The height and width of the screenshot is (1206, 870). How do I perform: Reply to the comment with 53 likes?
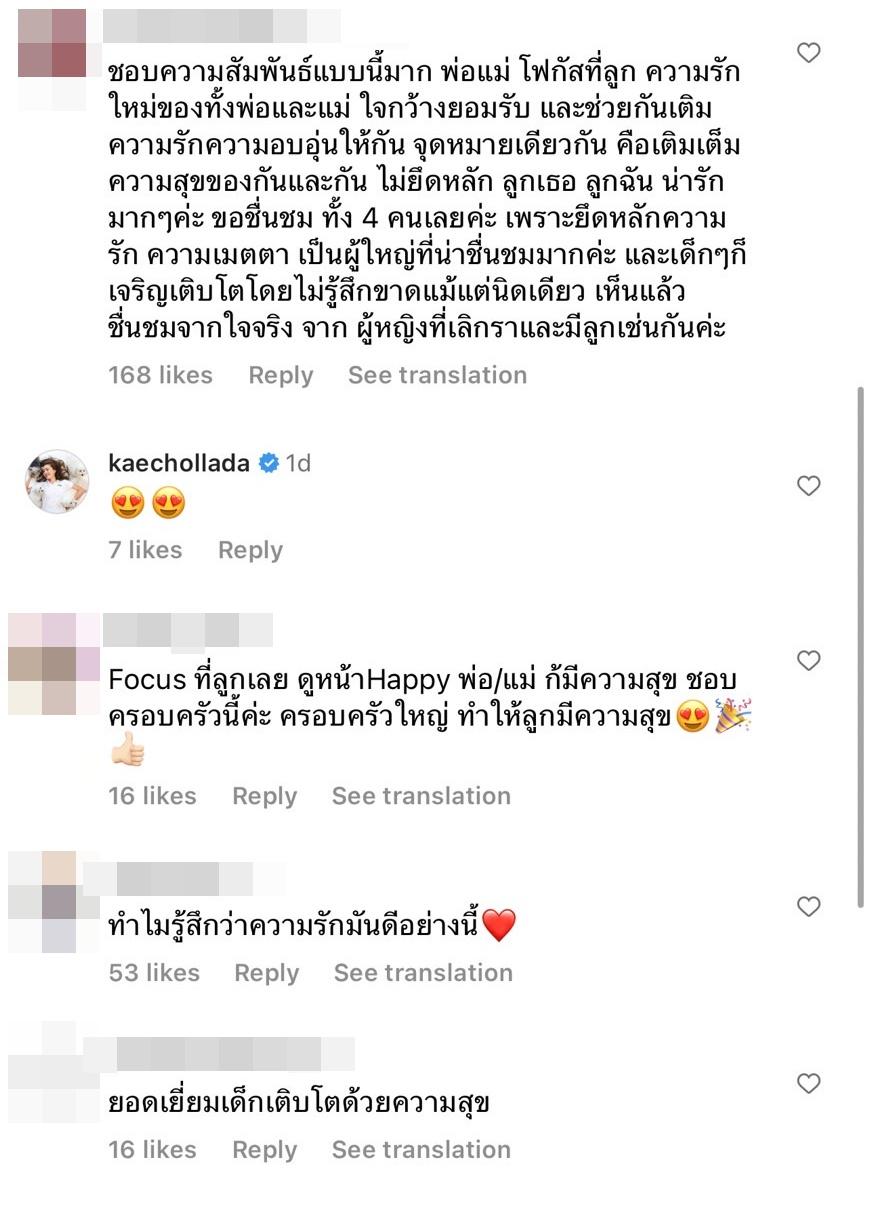(x=267, y=973)
